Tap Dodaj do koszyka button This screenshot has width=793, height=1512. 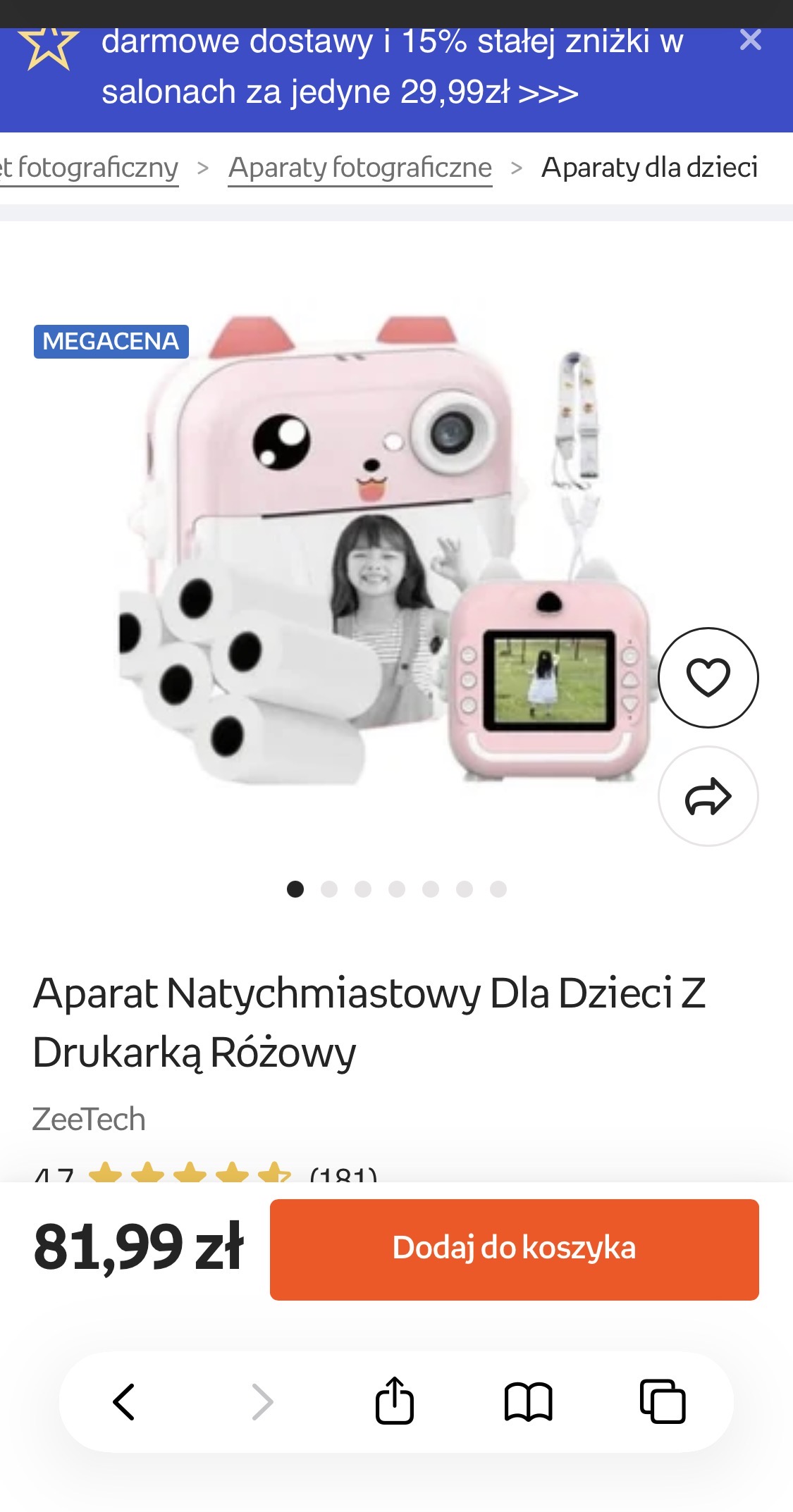(x=514, y=1249)
